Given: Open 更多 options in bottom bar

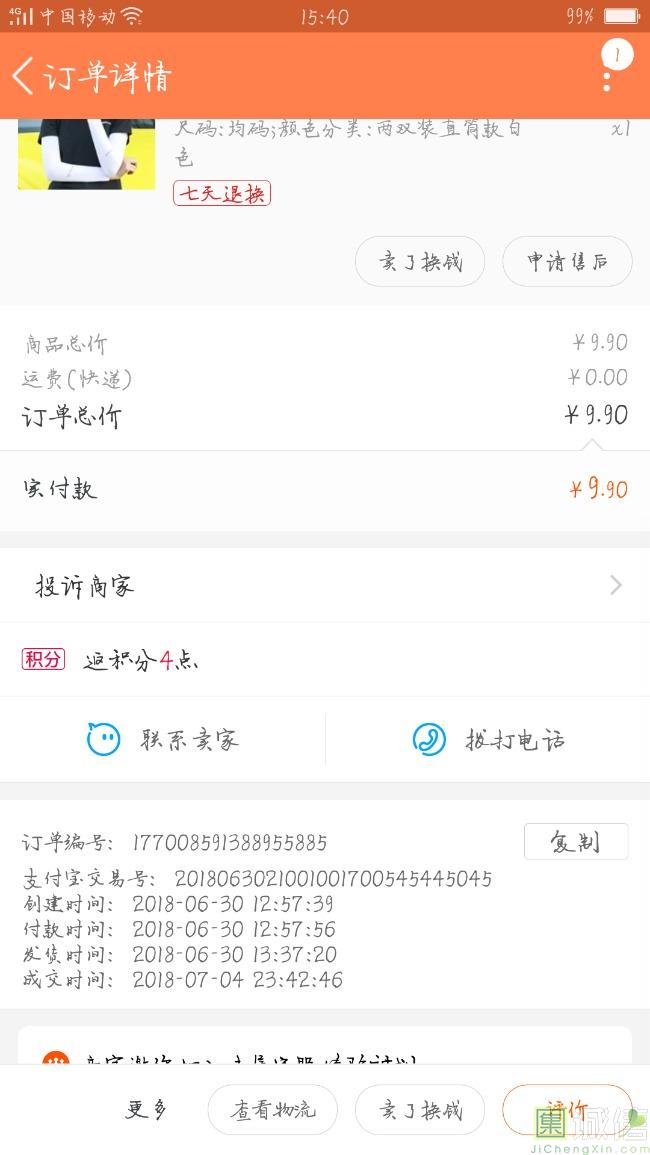Looking at the screenshot, I should 146,1109.
